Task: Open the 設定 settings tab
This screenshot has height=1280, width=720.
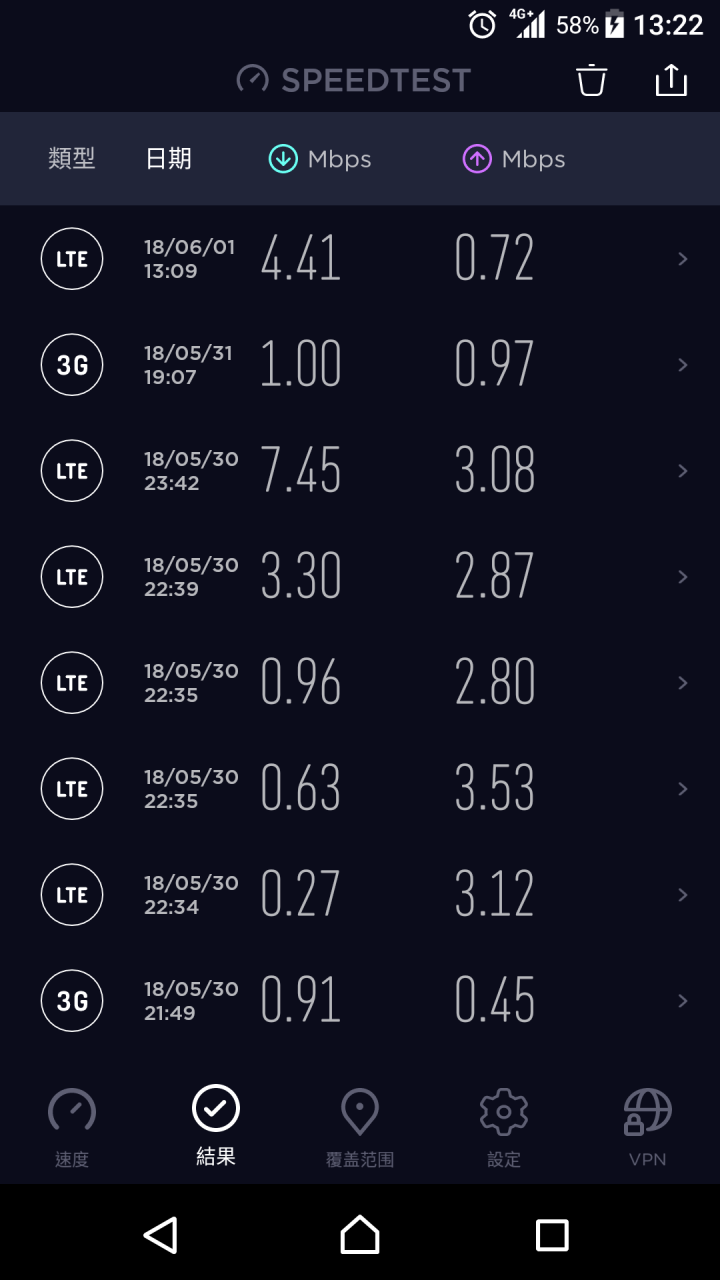Action: point(504,1128)
